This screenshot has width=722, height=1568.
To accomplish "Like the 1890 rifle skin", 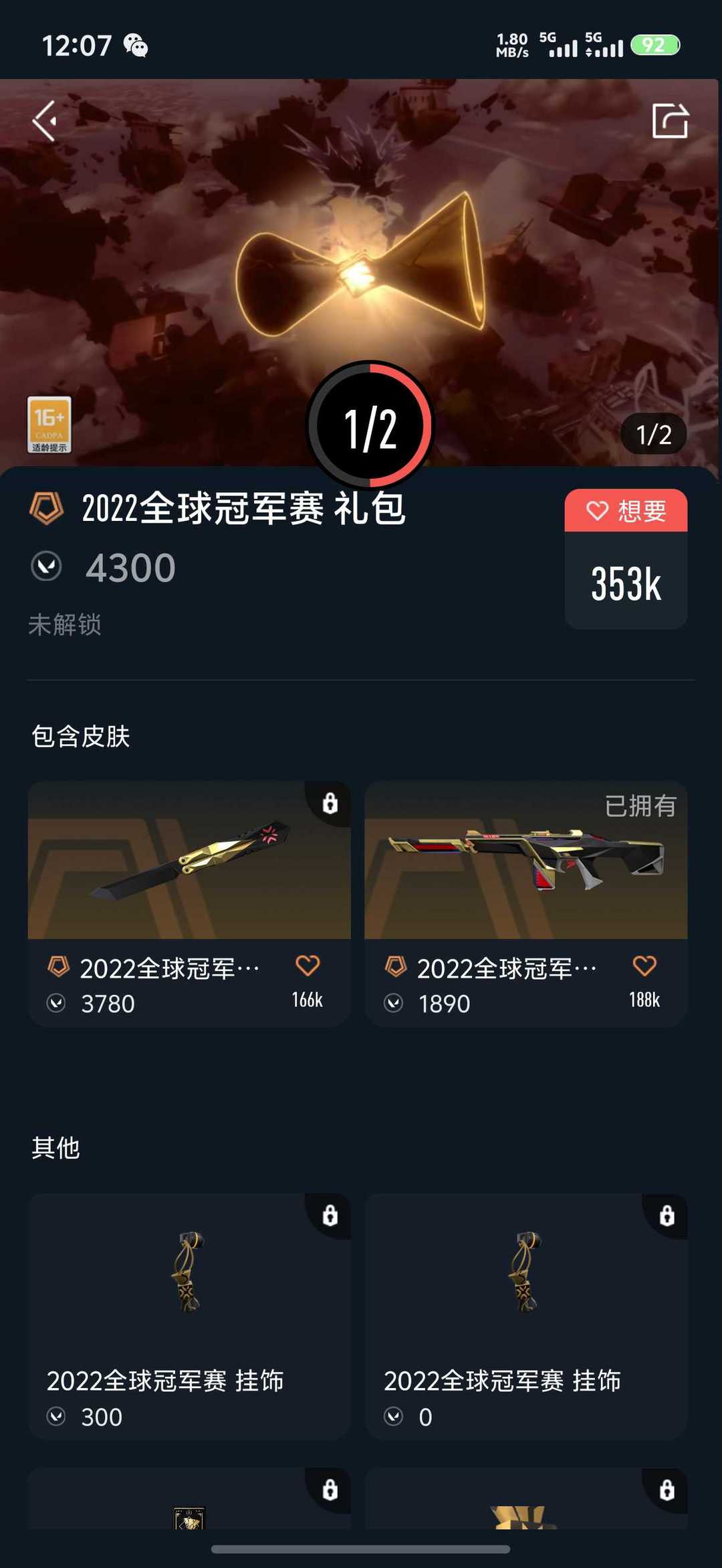I will click(x=644, y=966).
